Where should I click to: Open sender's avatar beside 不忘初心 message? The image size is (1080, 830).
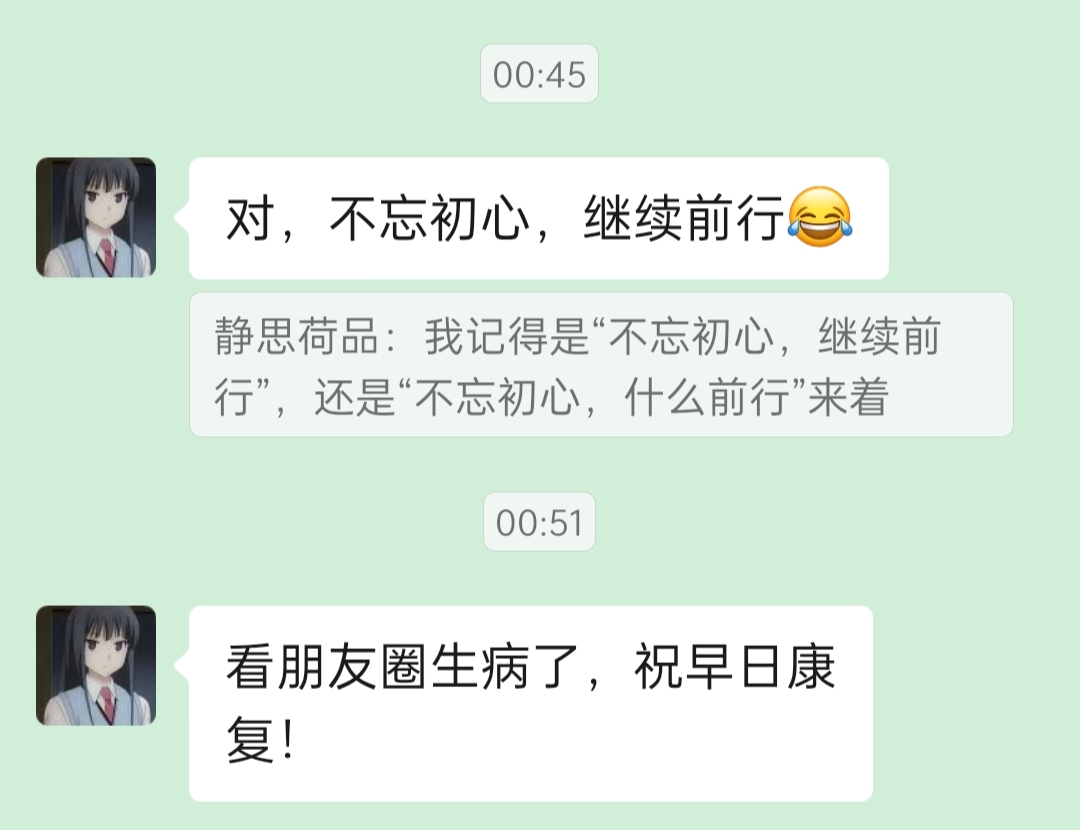96,217
